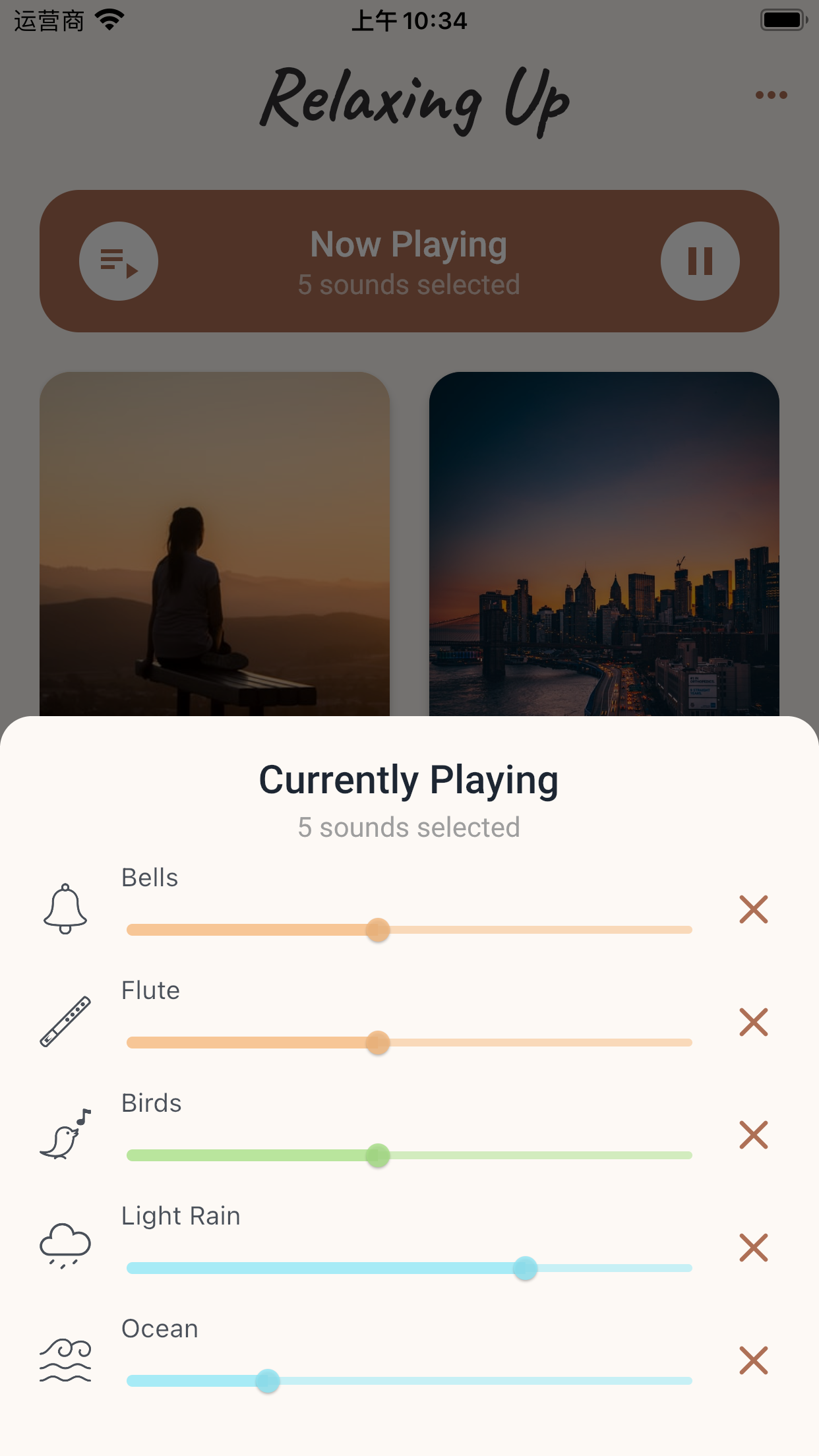Screen dimensions: 819x1456
Task: Open the playlist queue icon
Action: (119, 261)
